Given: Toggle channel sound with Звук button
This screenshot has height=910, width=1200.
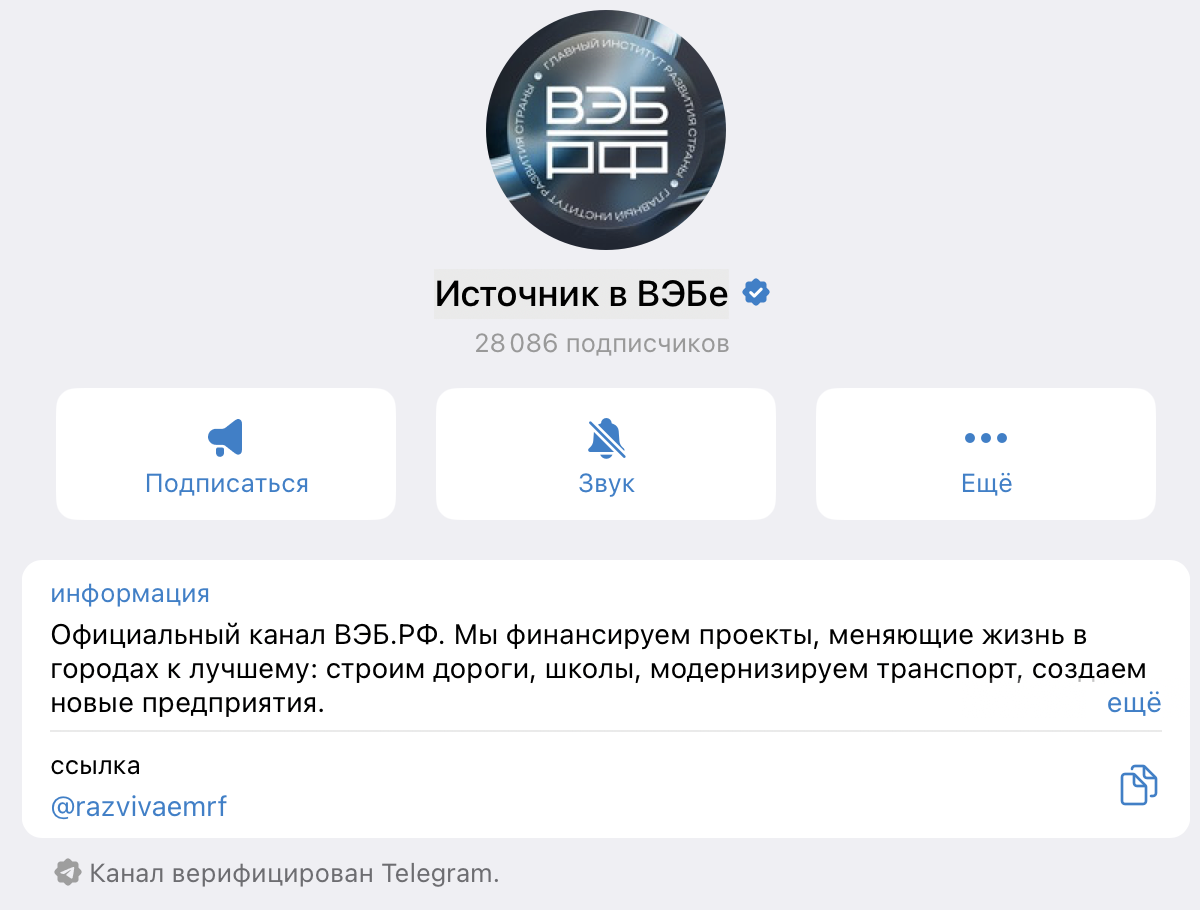Looking at the screenshot, I should pos(606,455).
